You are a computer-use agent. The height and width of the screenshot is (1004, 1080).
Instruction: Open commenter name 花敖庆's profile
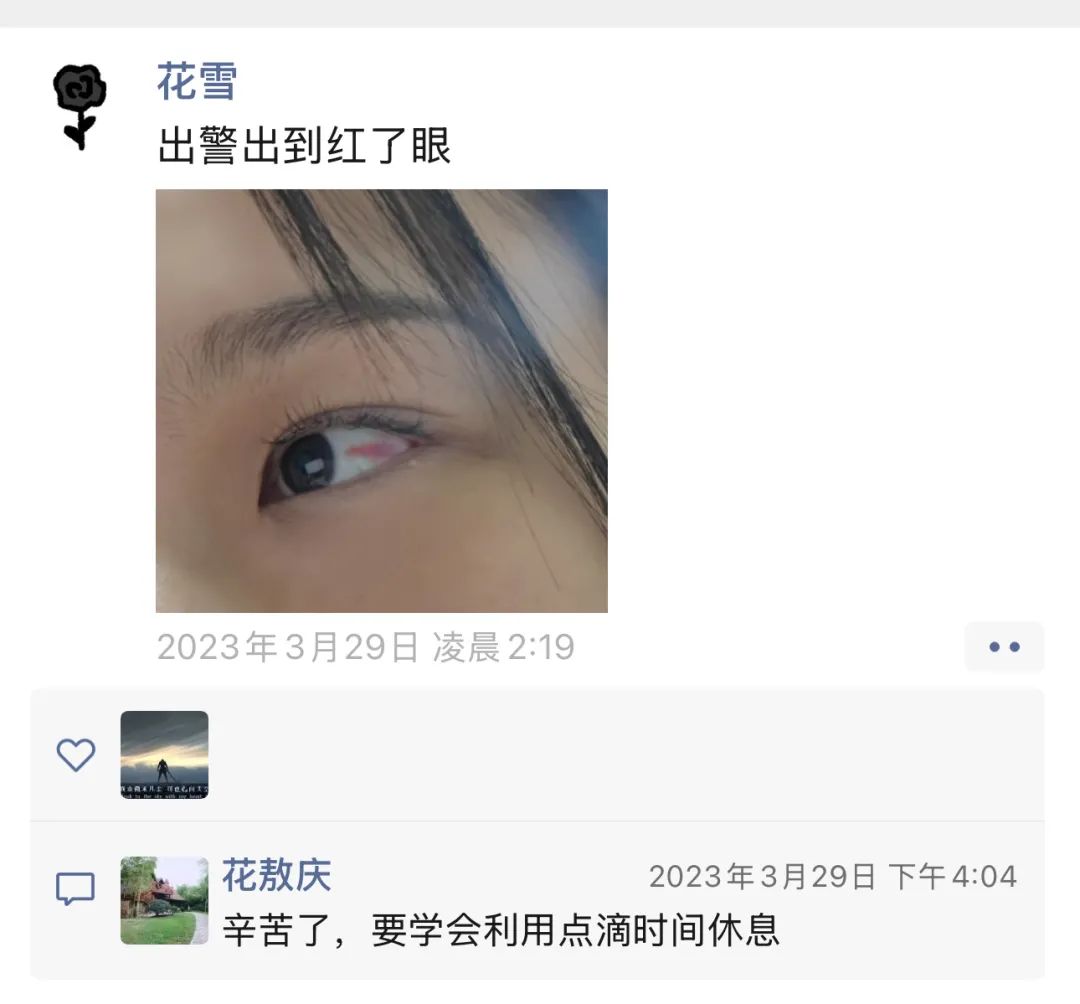(276, 876)
